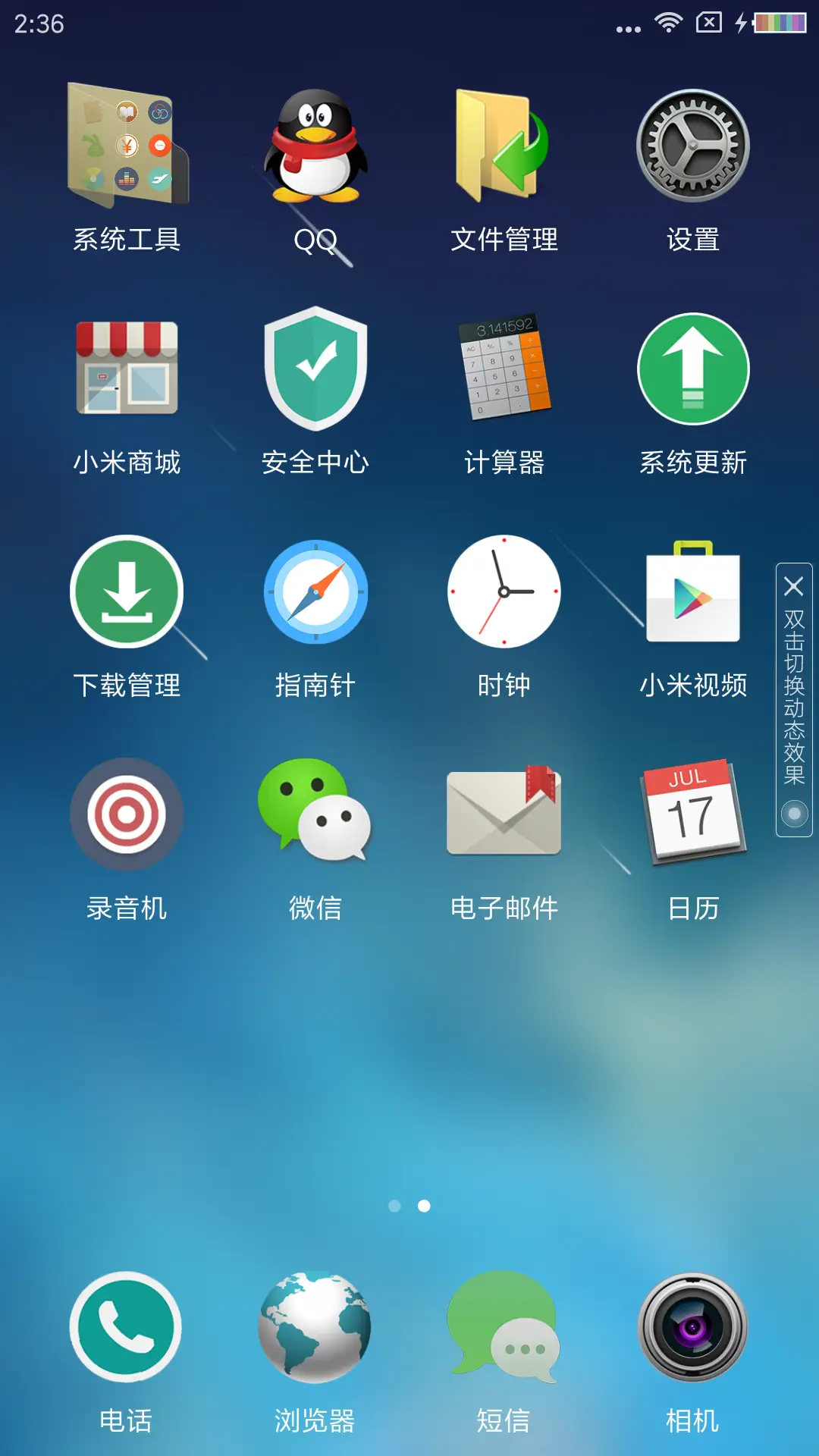Image resolution: width=819 pixels, height=1456 pixels.
Task: Start the 录音机 sound recorder
Action: (x=126, y=813)
